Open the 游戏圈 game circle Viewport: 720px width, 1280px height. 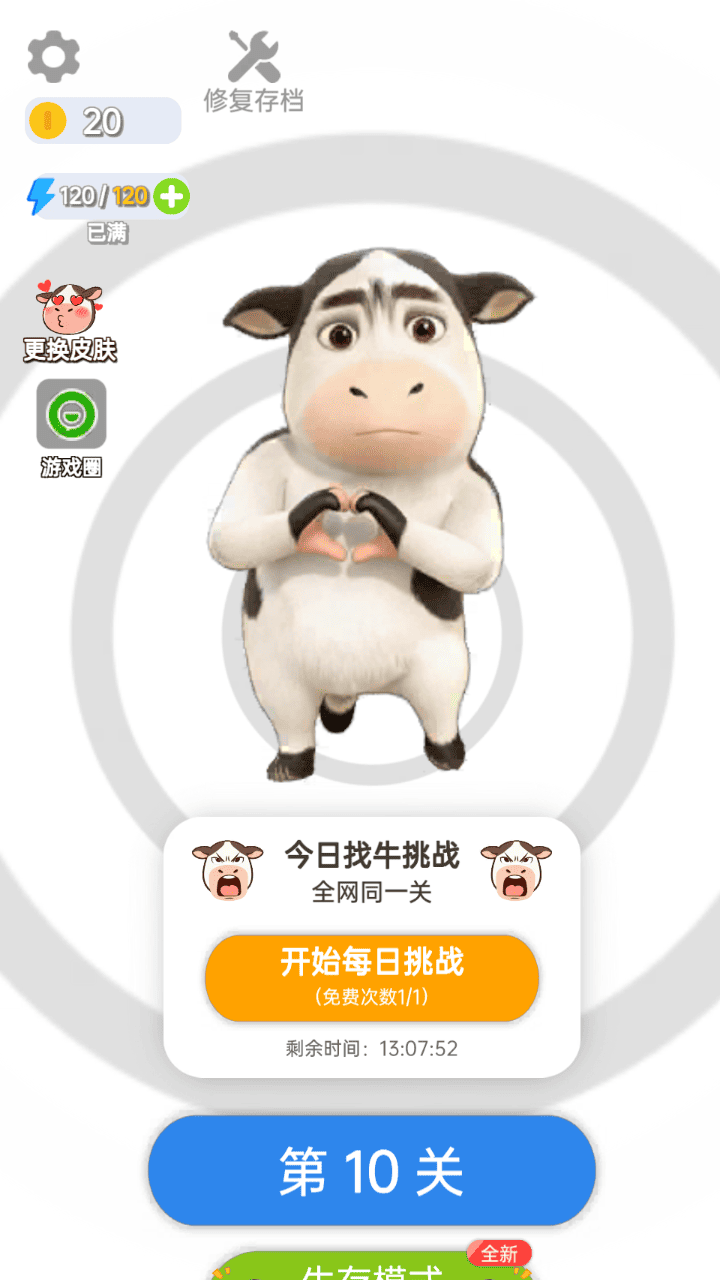click(71, 427)
